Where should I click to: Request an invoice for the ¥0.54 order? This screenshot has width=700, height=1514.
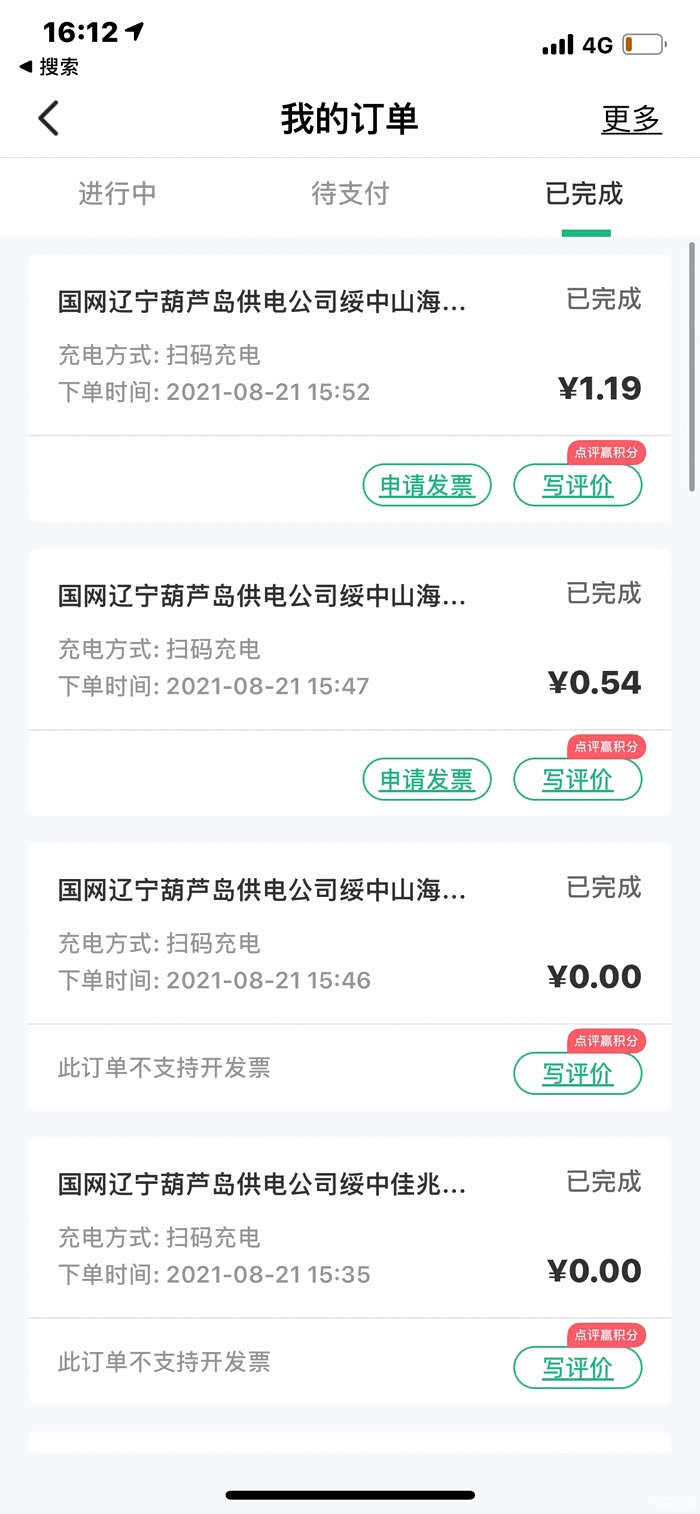pos(427,780)
